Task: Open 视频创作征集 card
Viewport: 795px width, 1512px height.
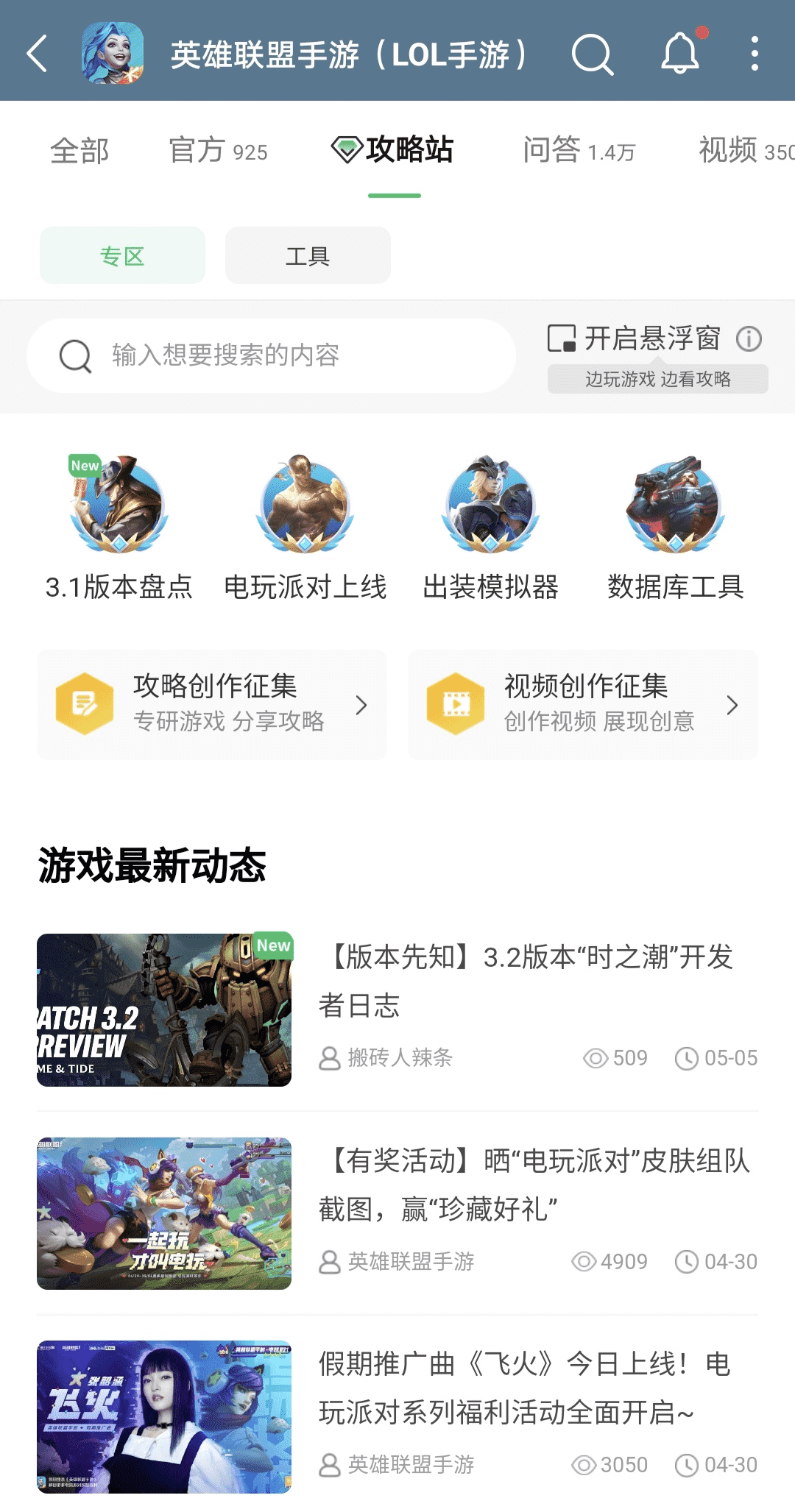Action: click(x=583, y=704)
